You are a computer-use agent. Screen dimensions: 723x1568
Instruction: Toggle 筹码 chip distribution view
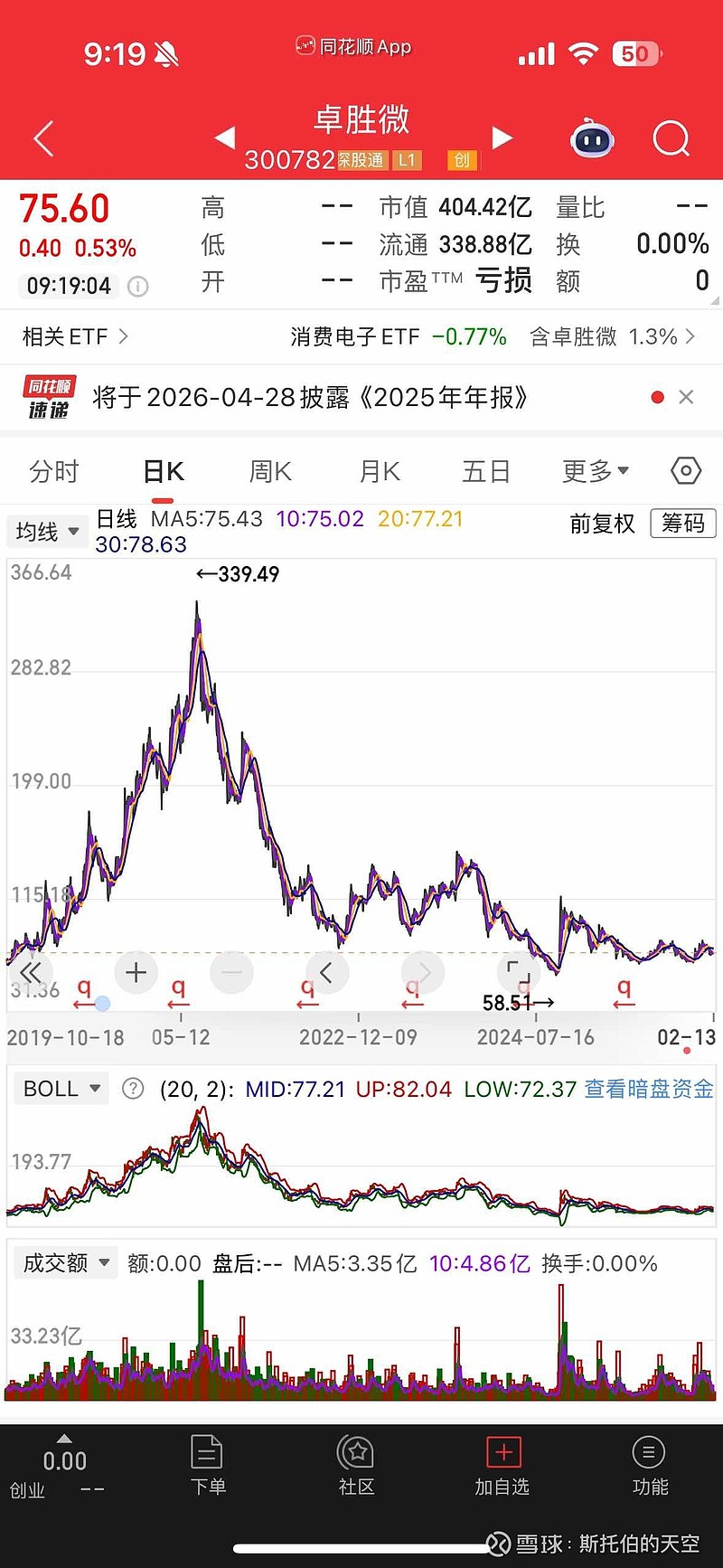(x=682, y=524)
